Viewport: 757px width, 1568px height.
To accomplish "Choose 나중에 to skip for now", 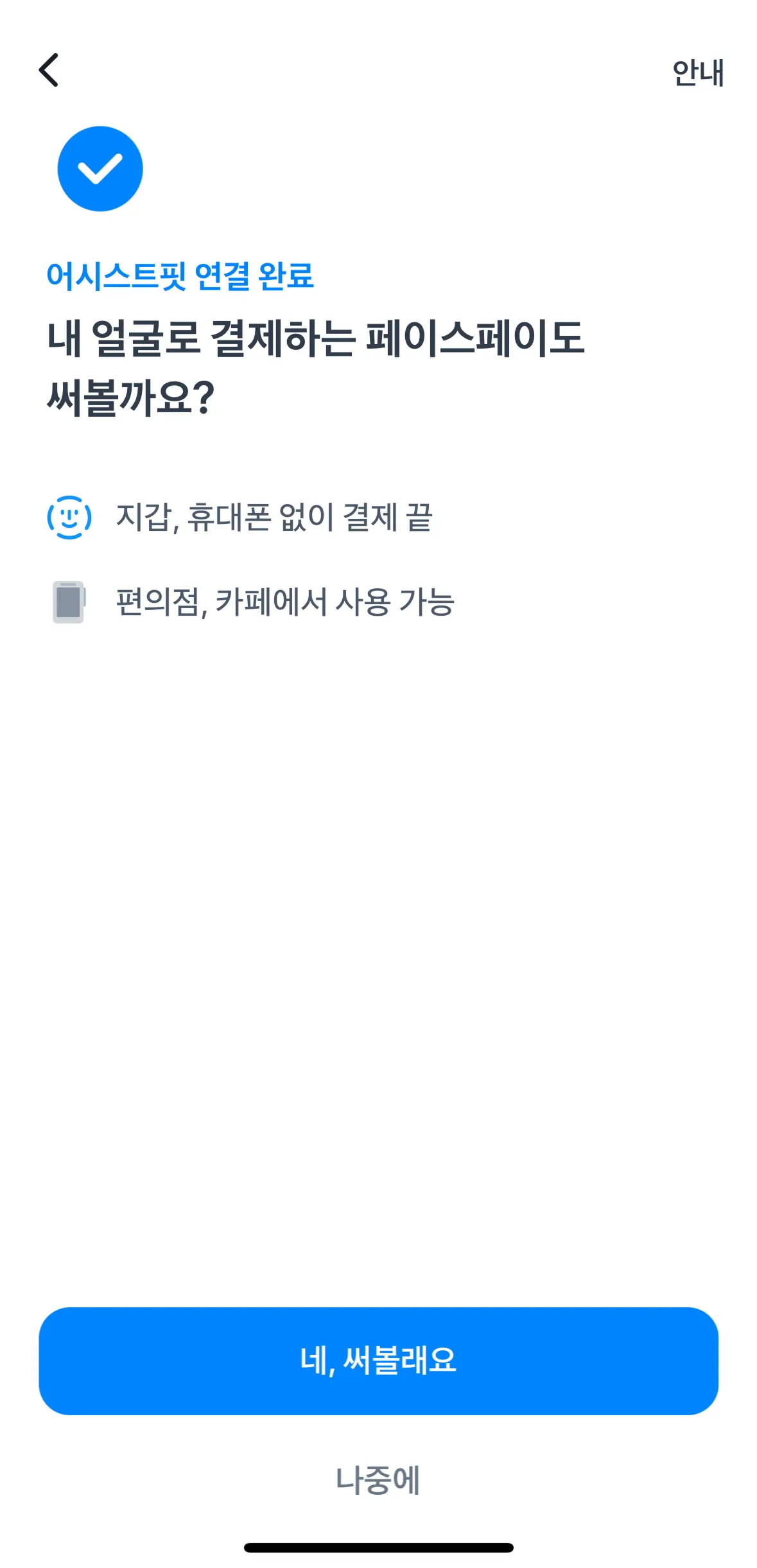I will pos(378,1480).
